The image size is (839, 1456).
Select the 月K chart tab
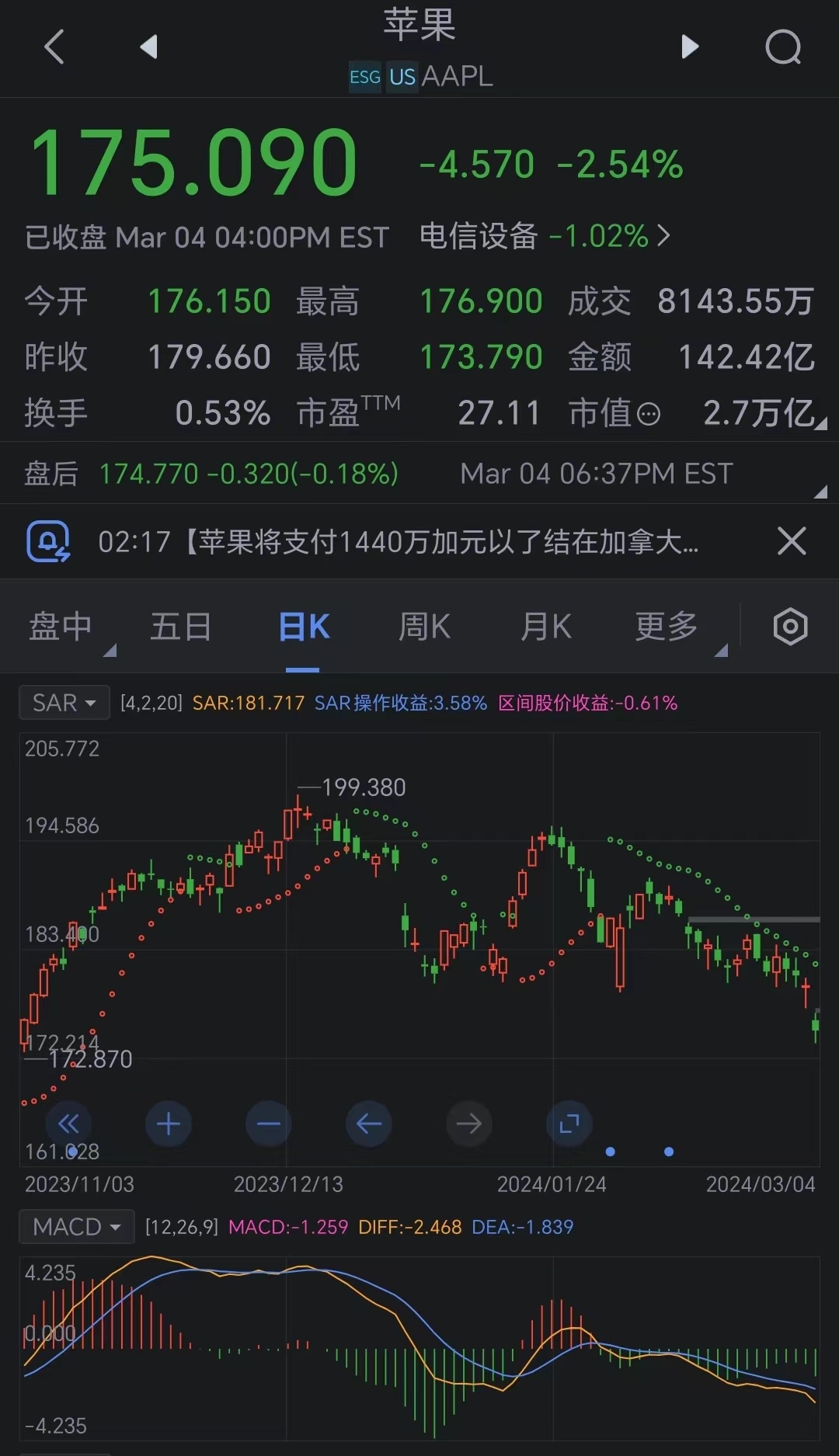pyautogui.click(x=546, y=627)
